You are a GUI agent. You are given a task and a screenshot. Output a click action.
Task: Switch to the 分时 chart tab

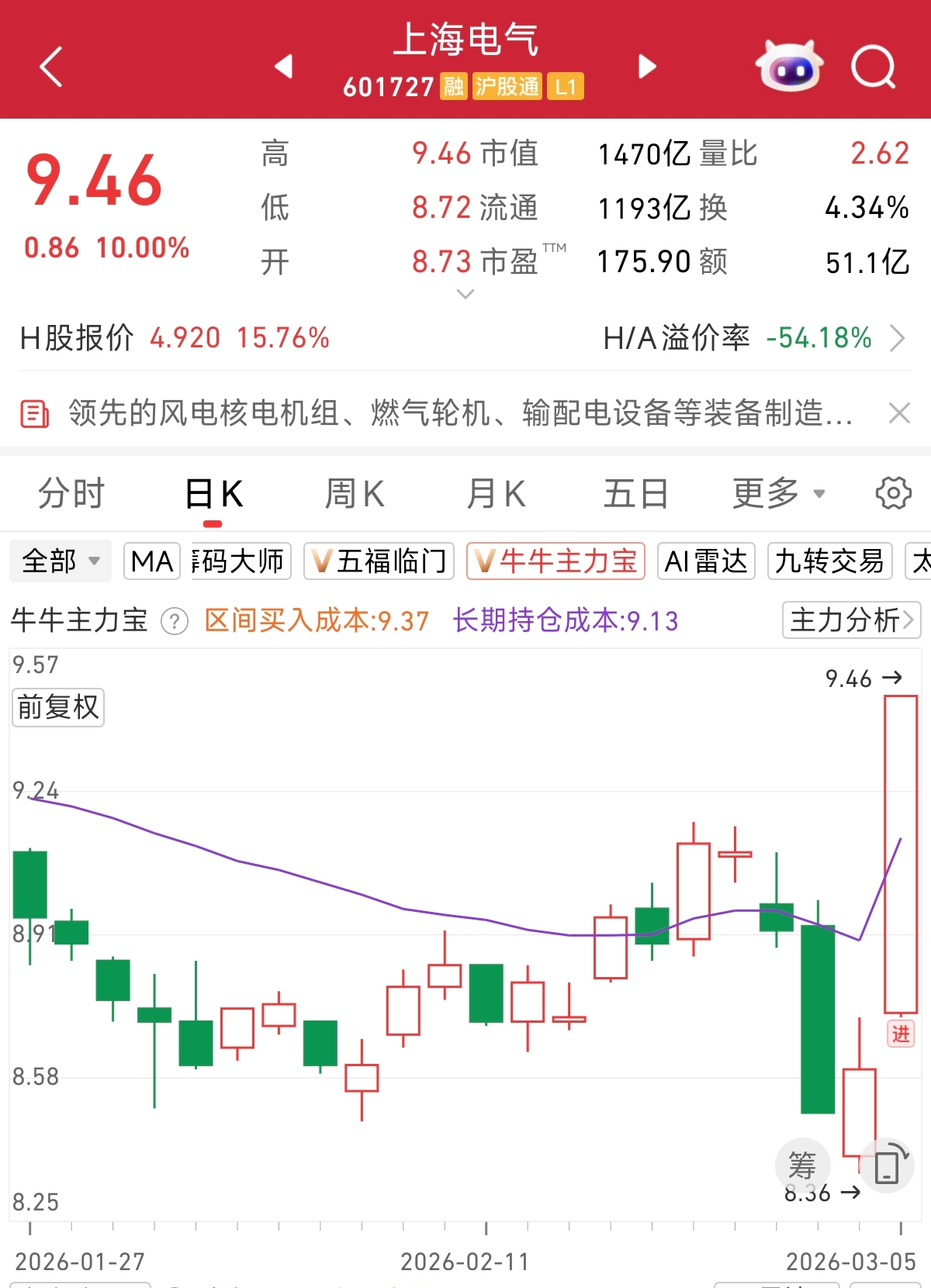[x=71, y=494]
